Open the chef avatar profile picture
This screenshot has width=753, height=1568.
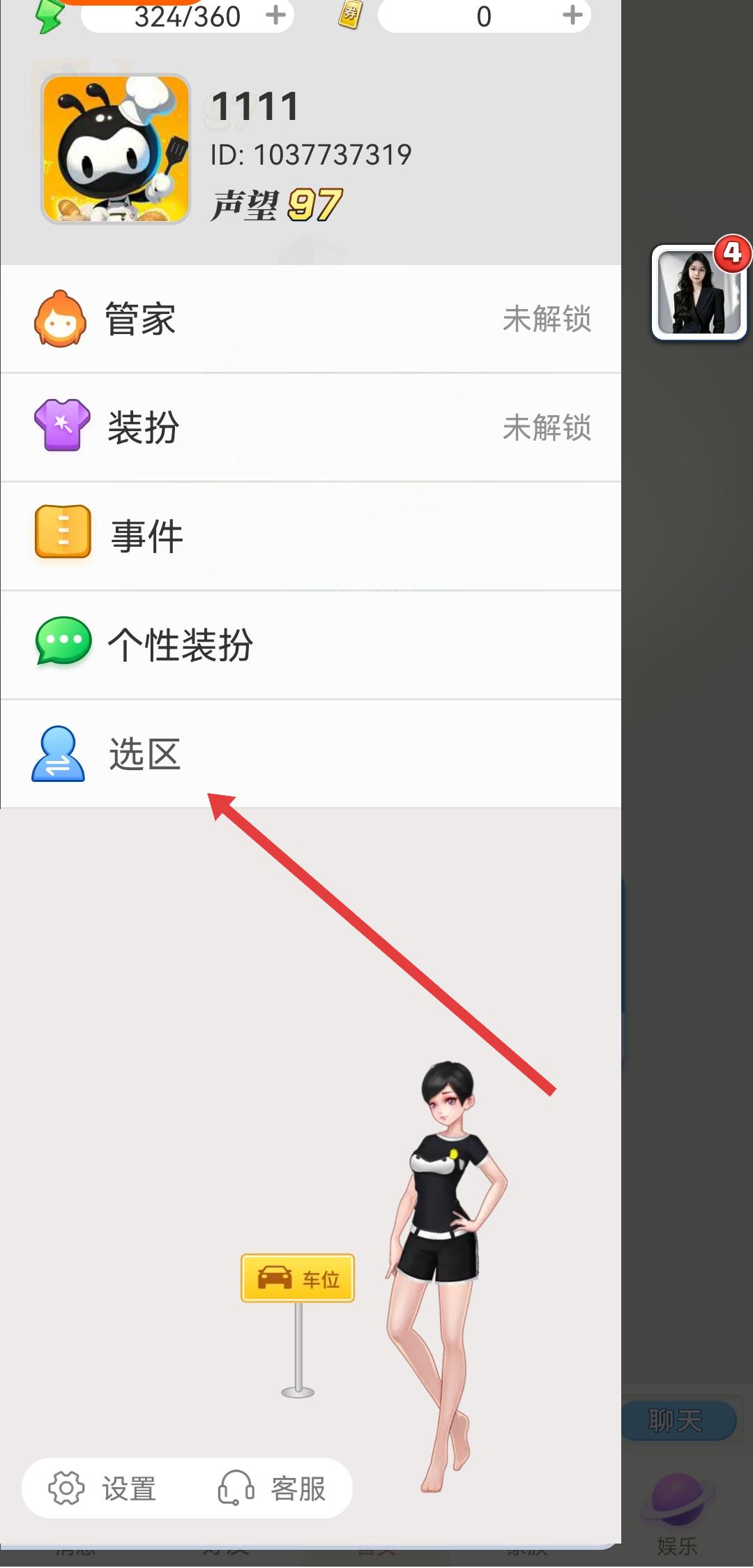(116, 149)
